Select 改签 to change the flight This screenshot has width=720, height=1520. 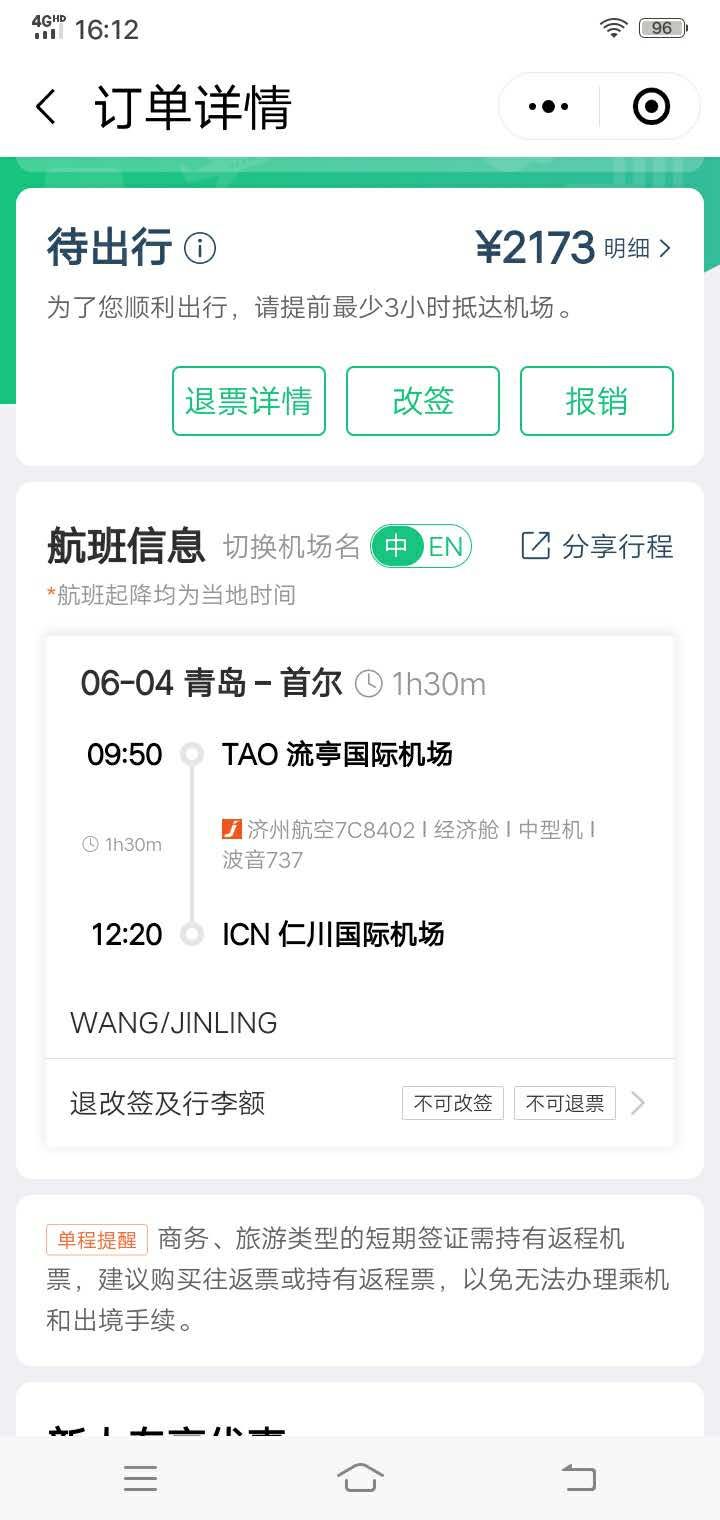pos(423,401)
